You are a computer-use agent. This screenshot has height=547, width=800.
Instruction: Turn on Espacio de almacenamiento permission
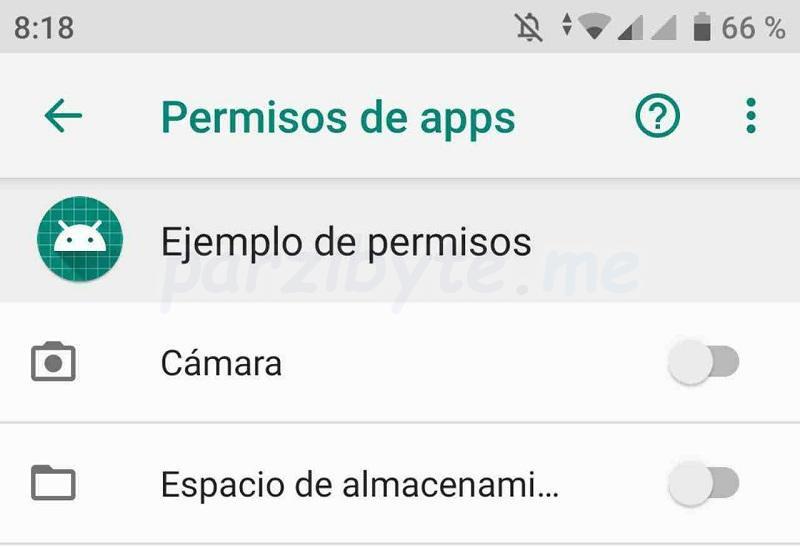(x=703, y=484)
